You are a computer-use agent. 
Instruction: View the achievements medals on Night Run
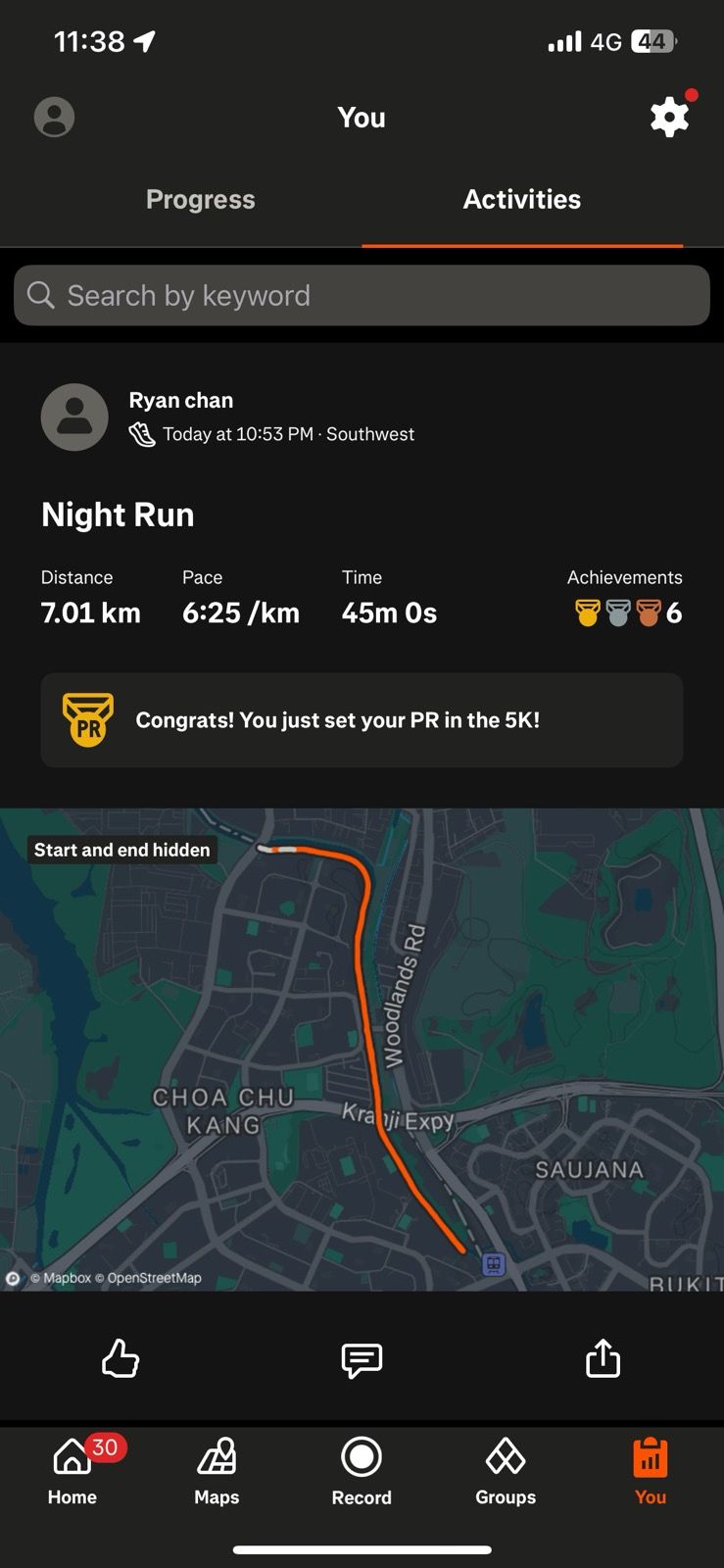coord(627,613)
